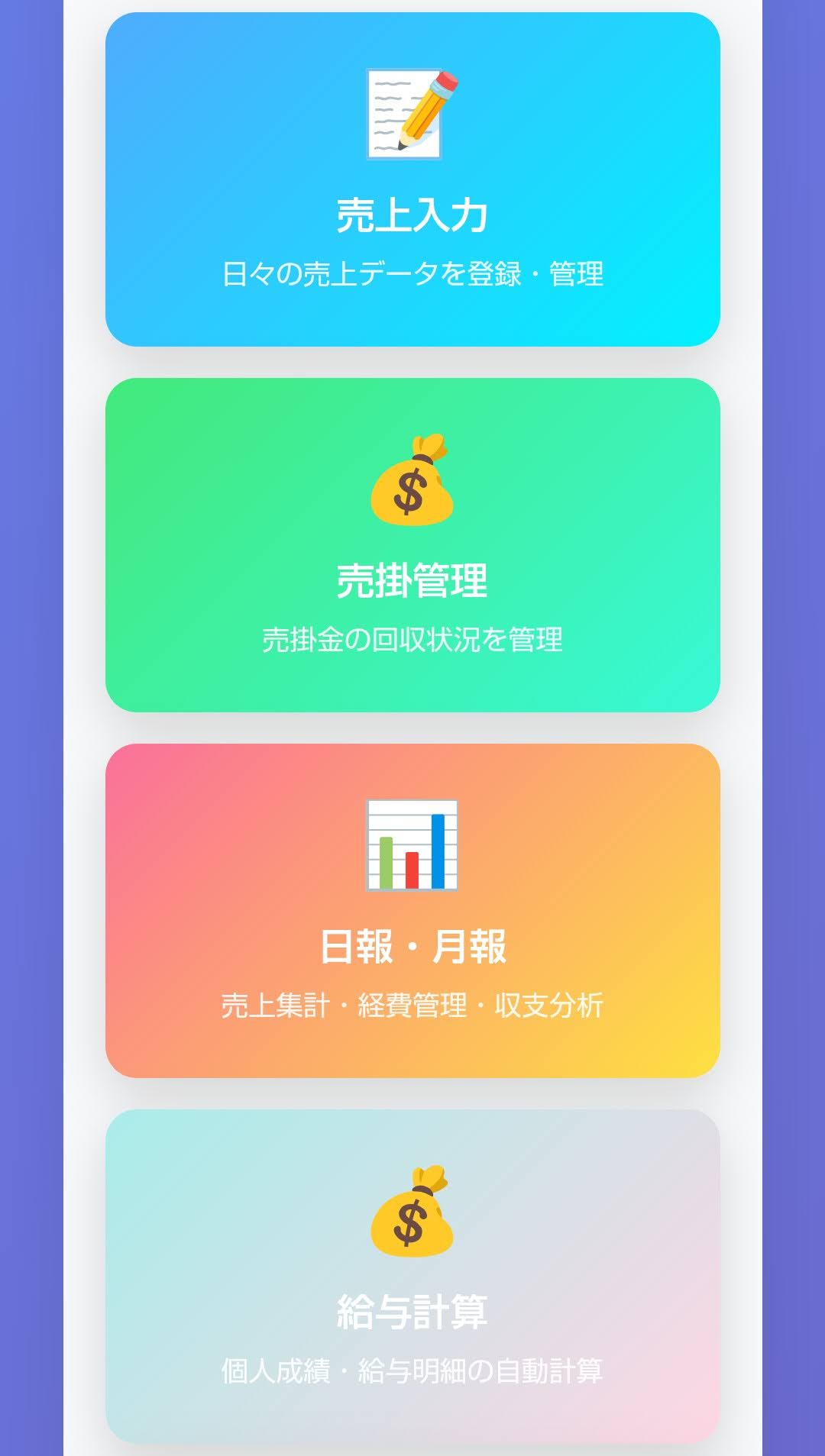This screenshot has height=1456, width=825.
Task: Click subtitle 日々の売上データを登録・管理
Action: point(411,273)
